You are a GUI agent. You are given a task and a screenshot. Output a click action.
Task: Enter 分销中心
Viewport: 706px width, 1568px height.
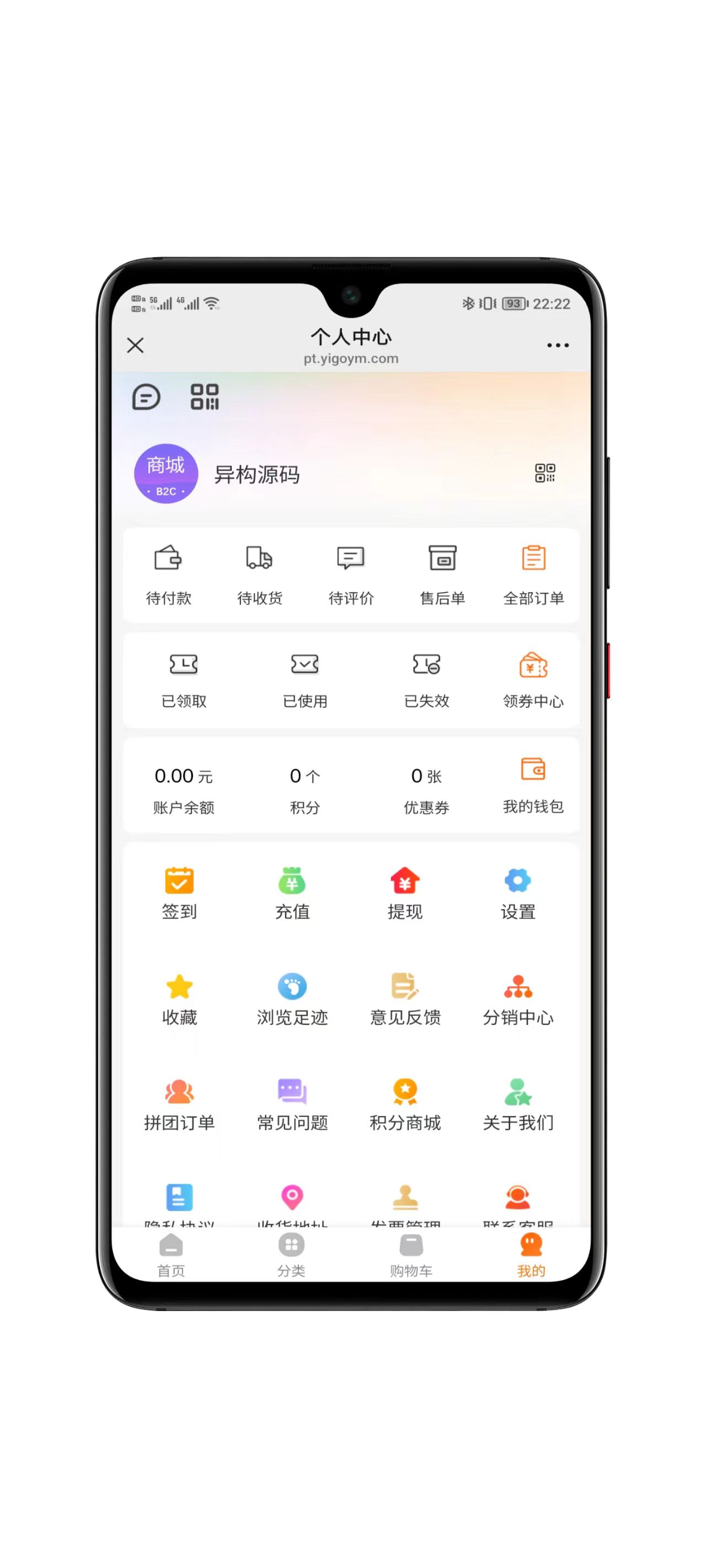pos(518,998)
